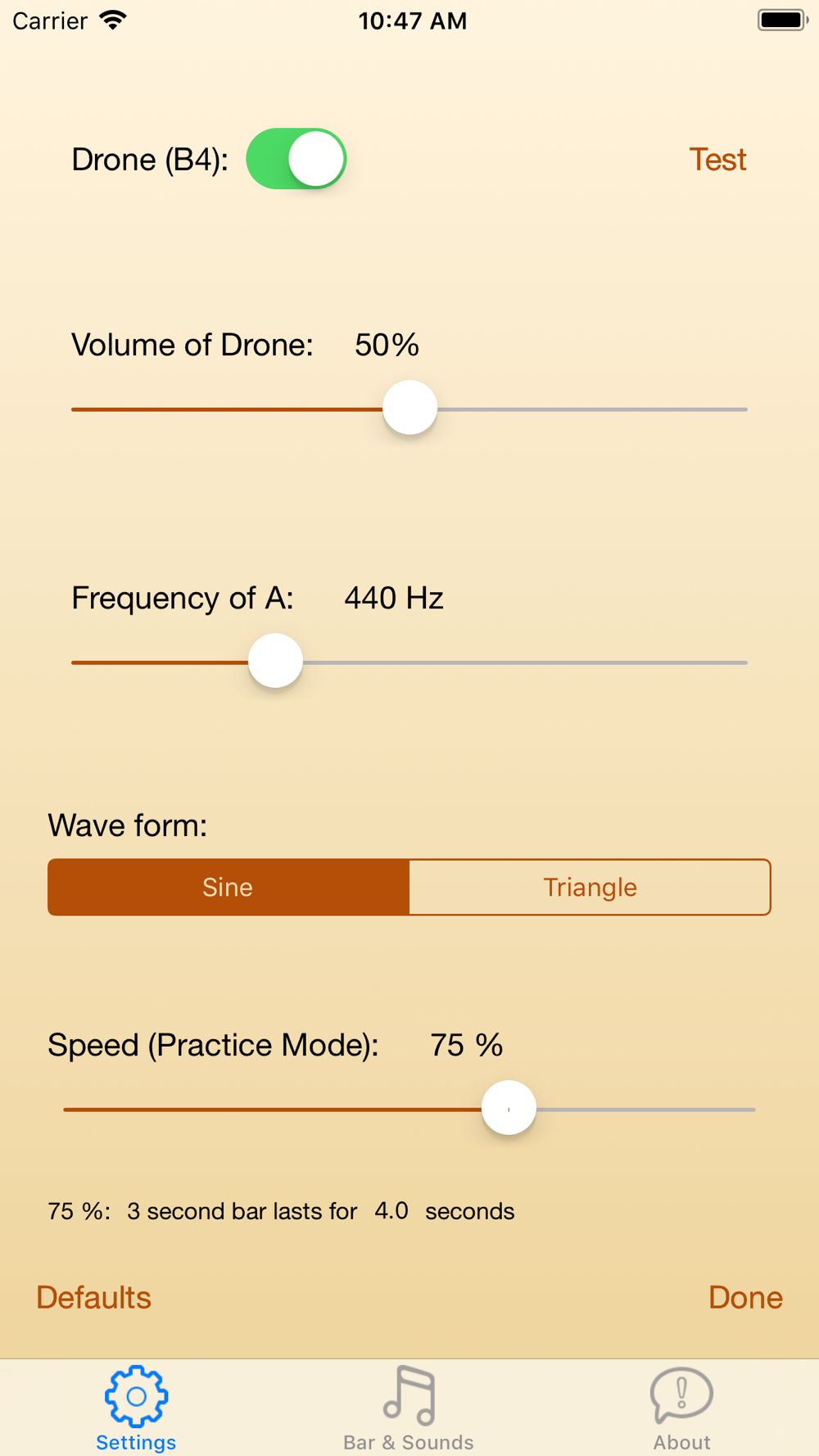Tap Test to hear the drone
The width and height of the screenshot is (819, 1456).
717,160
